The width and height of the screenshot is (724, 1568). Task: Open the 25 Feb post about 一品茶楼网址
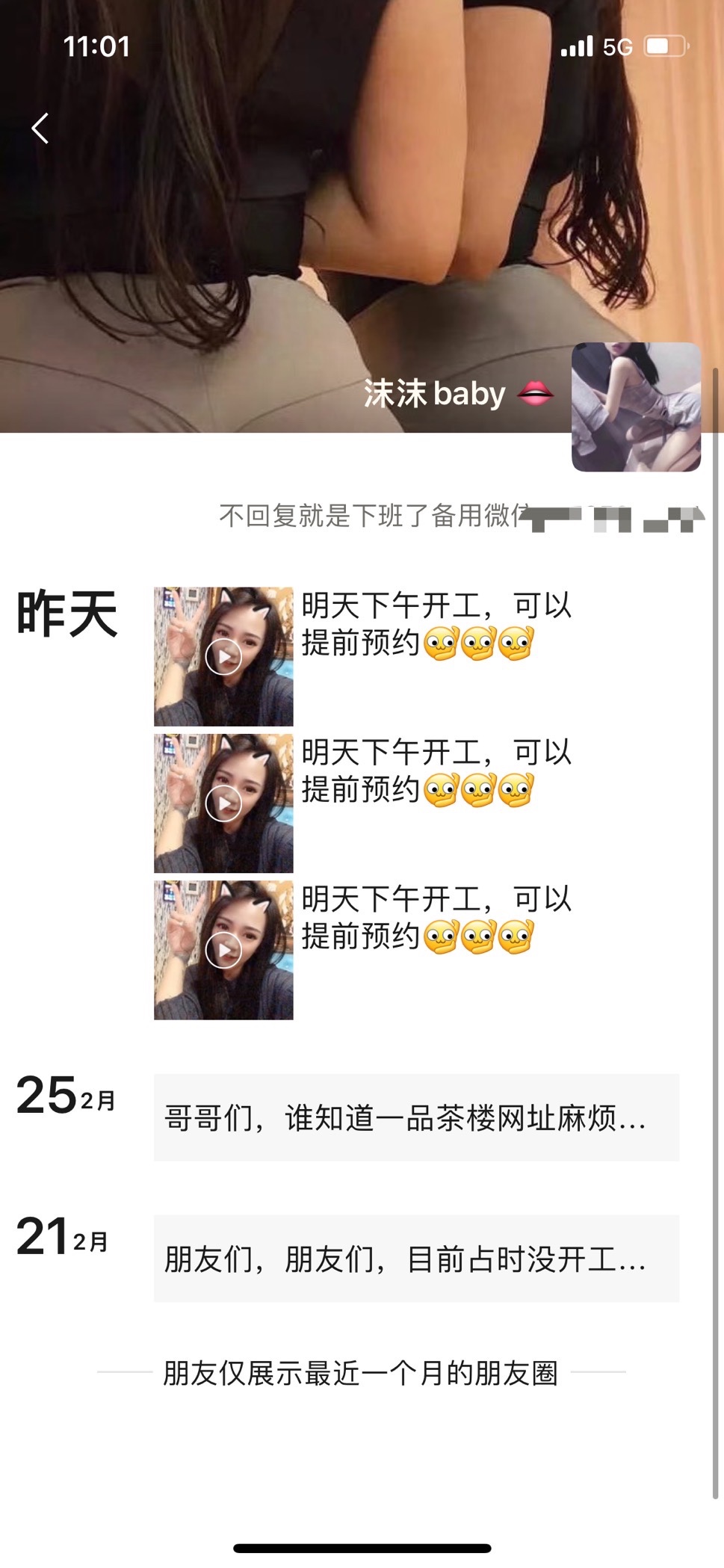[416, 1118]
